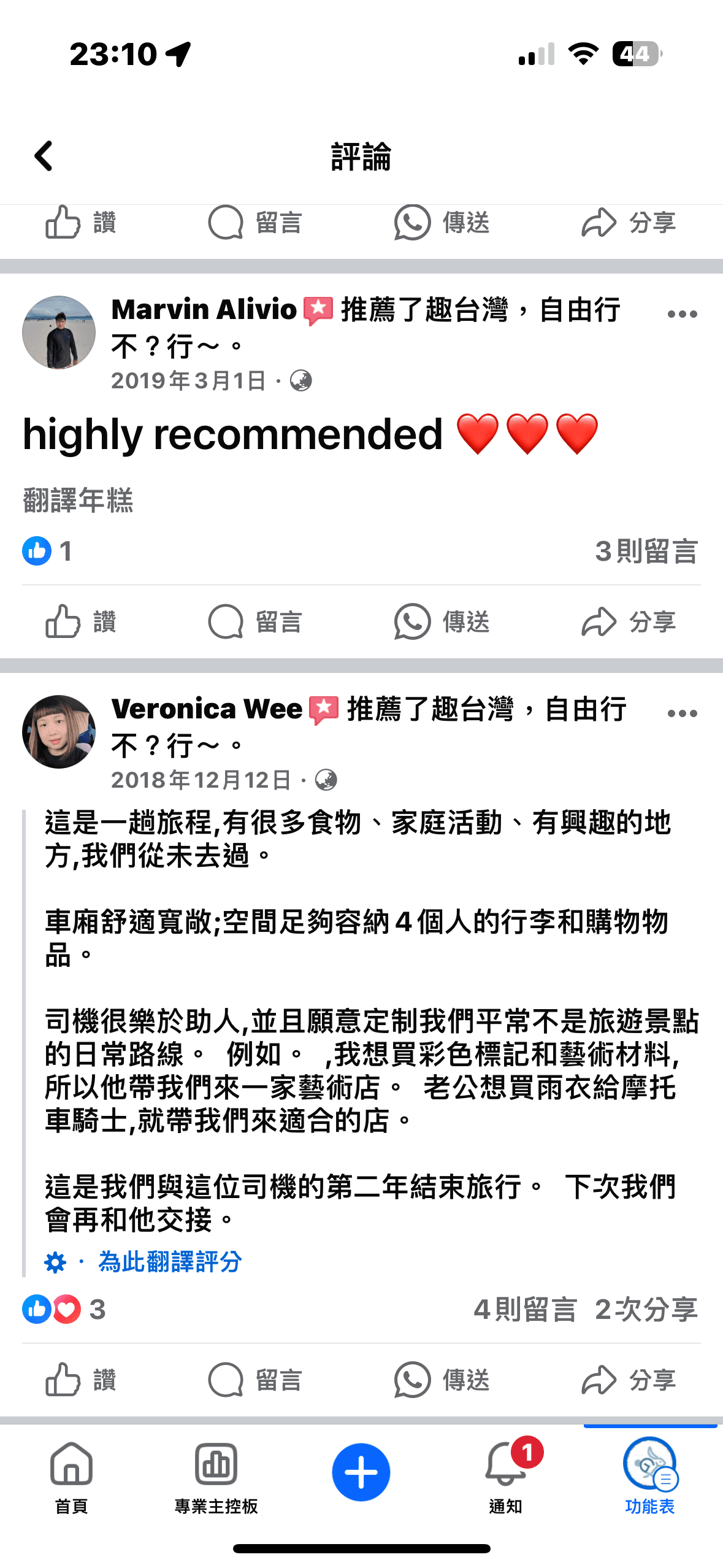The image size is (723, 1568).
Task: Open the overflow menu on Veronica Wee's review
Action: tap(682, 713)
